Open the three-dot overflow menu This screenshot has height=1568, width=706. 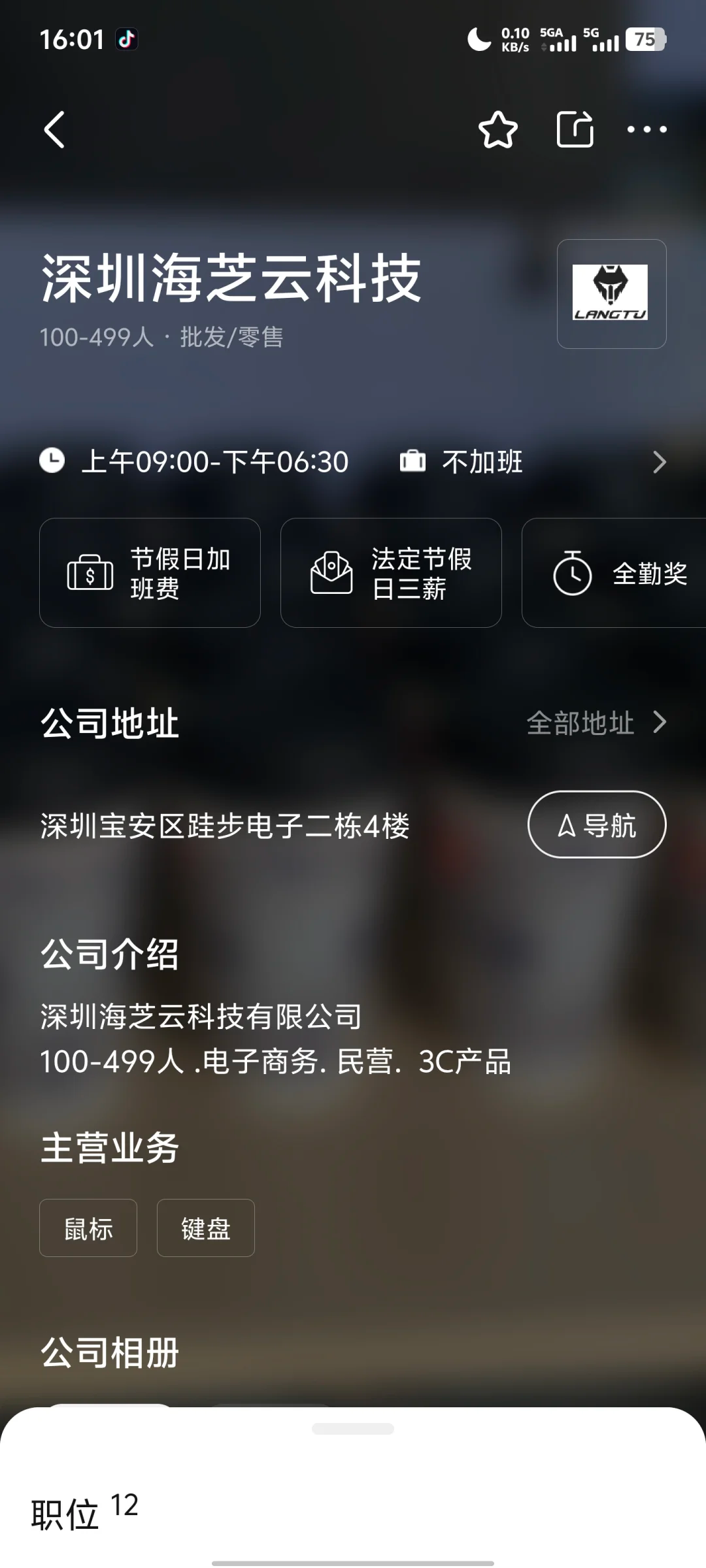[647, 129]
